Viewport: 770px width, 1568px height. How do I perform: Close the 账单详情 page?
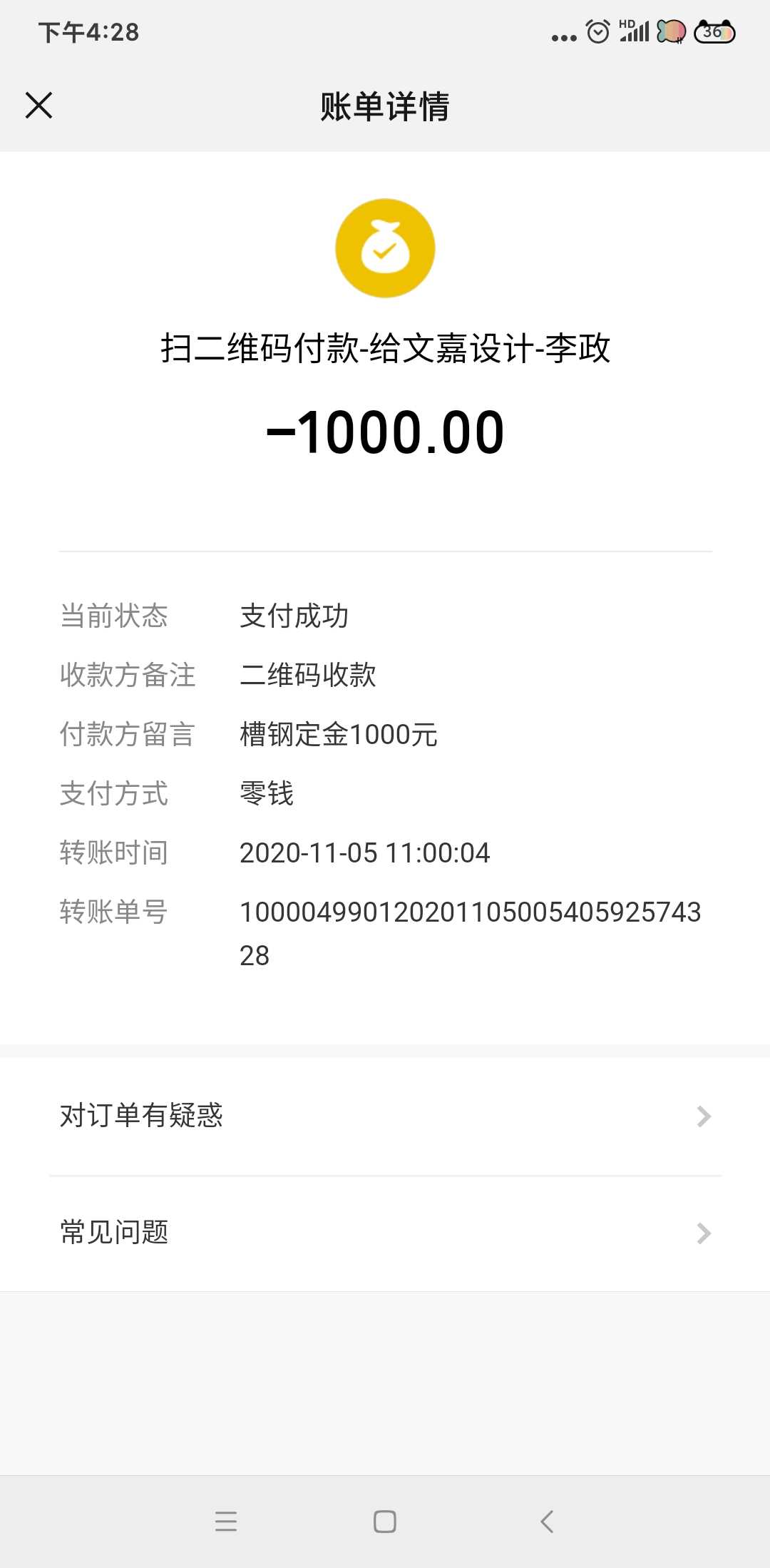(39, 106)
